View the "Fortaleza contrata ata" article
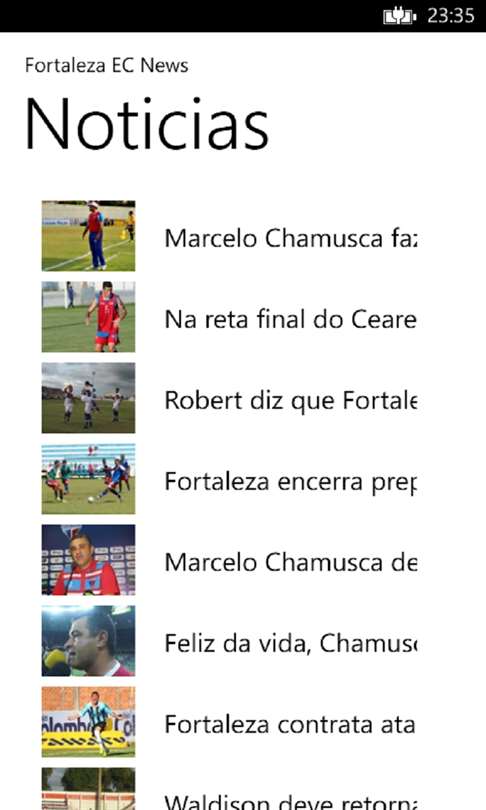Image resolution: width=486 pixels, height=810 pixels. (x=229, y=723)
